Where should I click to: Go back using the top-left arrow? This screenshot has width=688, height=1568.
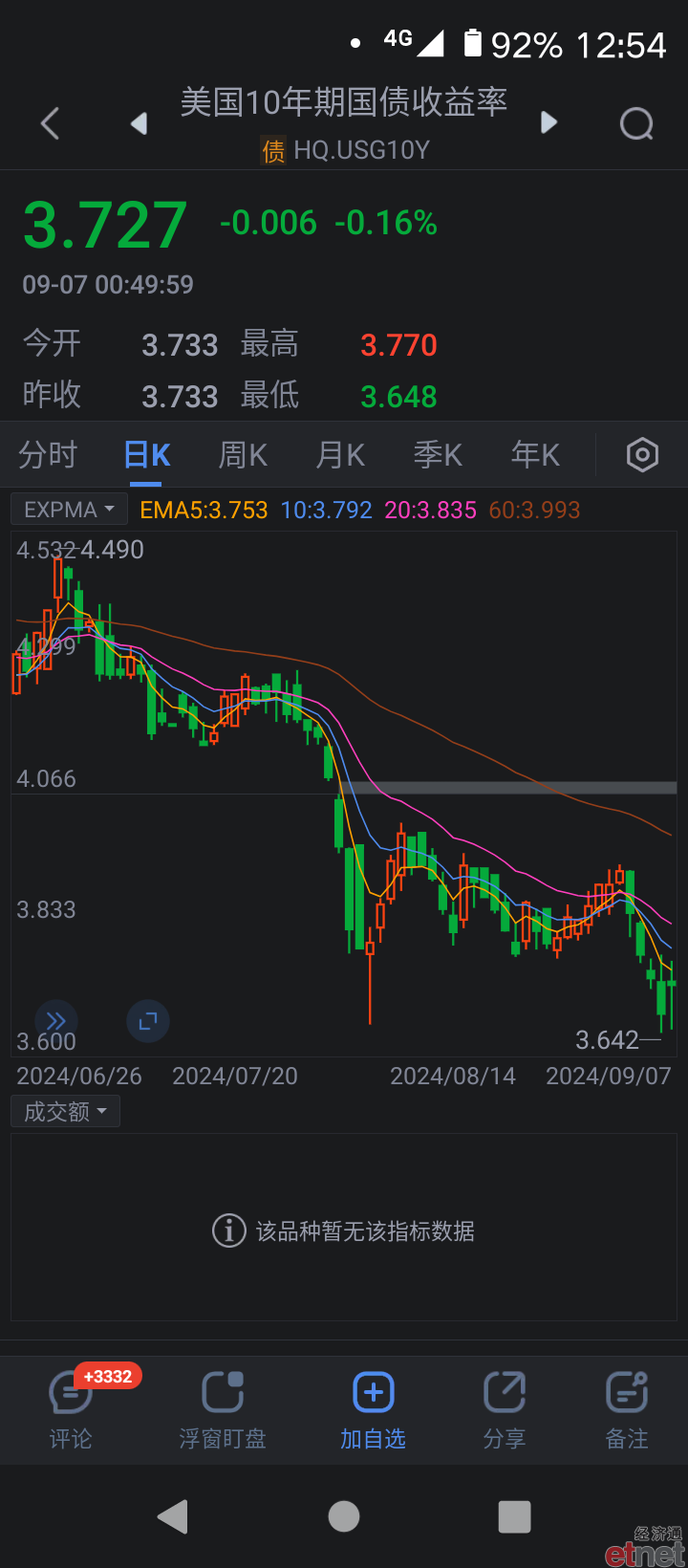51,123
